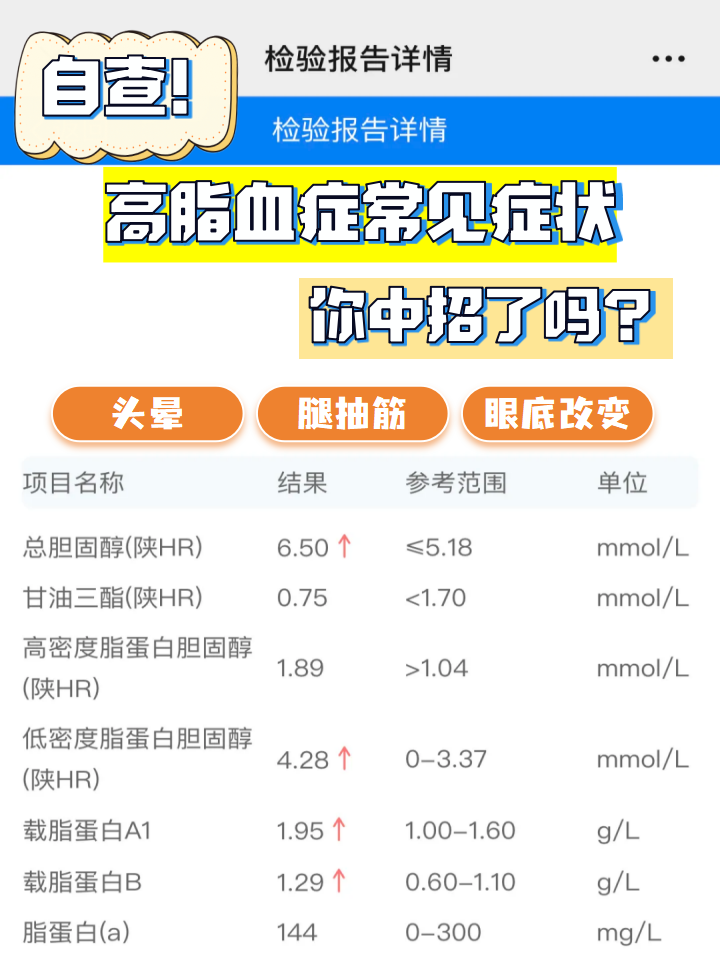Toggle the '腿抽筋' symptom tag
The image size is (720, 960).
click(x=353, y=413)
